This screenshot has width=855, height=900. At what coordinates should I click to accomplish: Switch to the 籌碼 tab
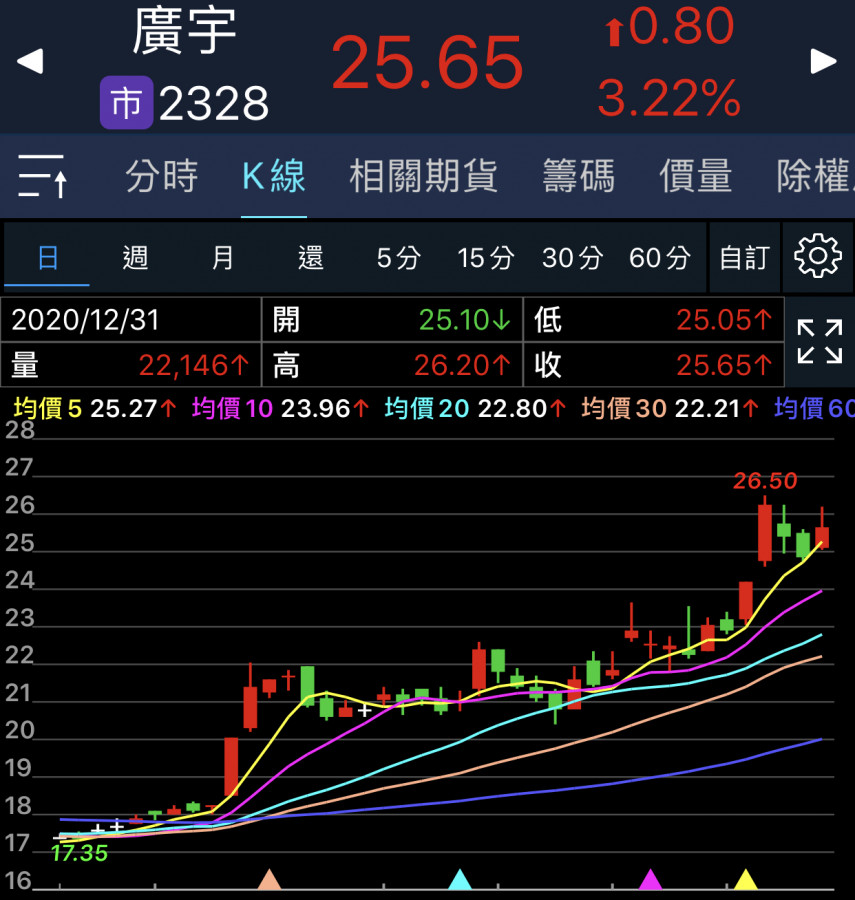click(578, 178)
